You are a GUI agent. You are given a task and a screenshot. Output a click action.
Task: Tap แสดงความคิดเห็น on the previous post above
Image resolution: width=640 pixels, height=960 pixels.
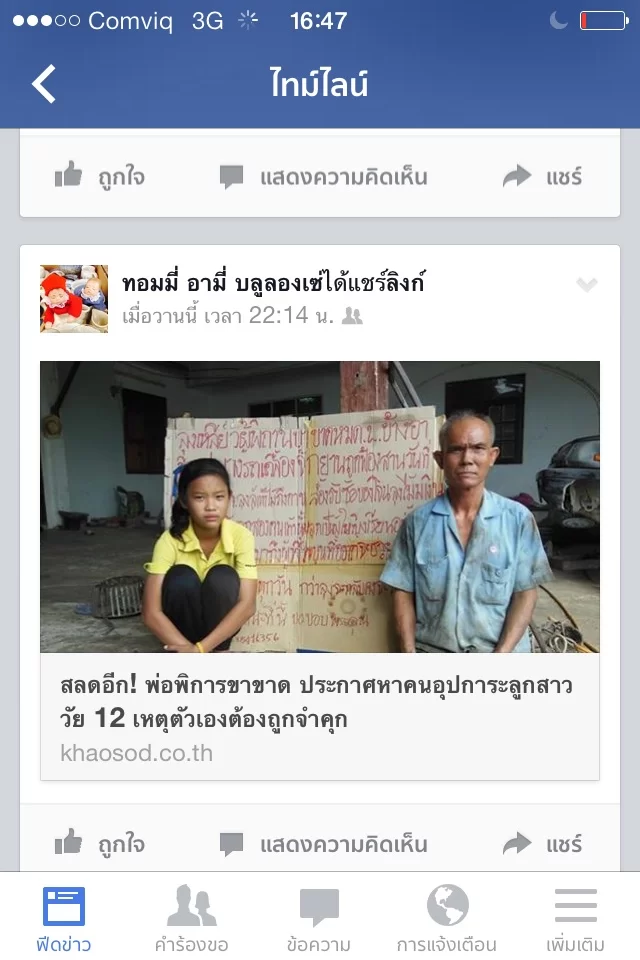323,177
